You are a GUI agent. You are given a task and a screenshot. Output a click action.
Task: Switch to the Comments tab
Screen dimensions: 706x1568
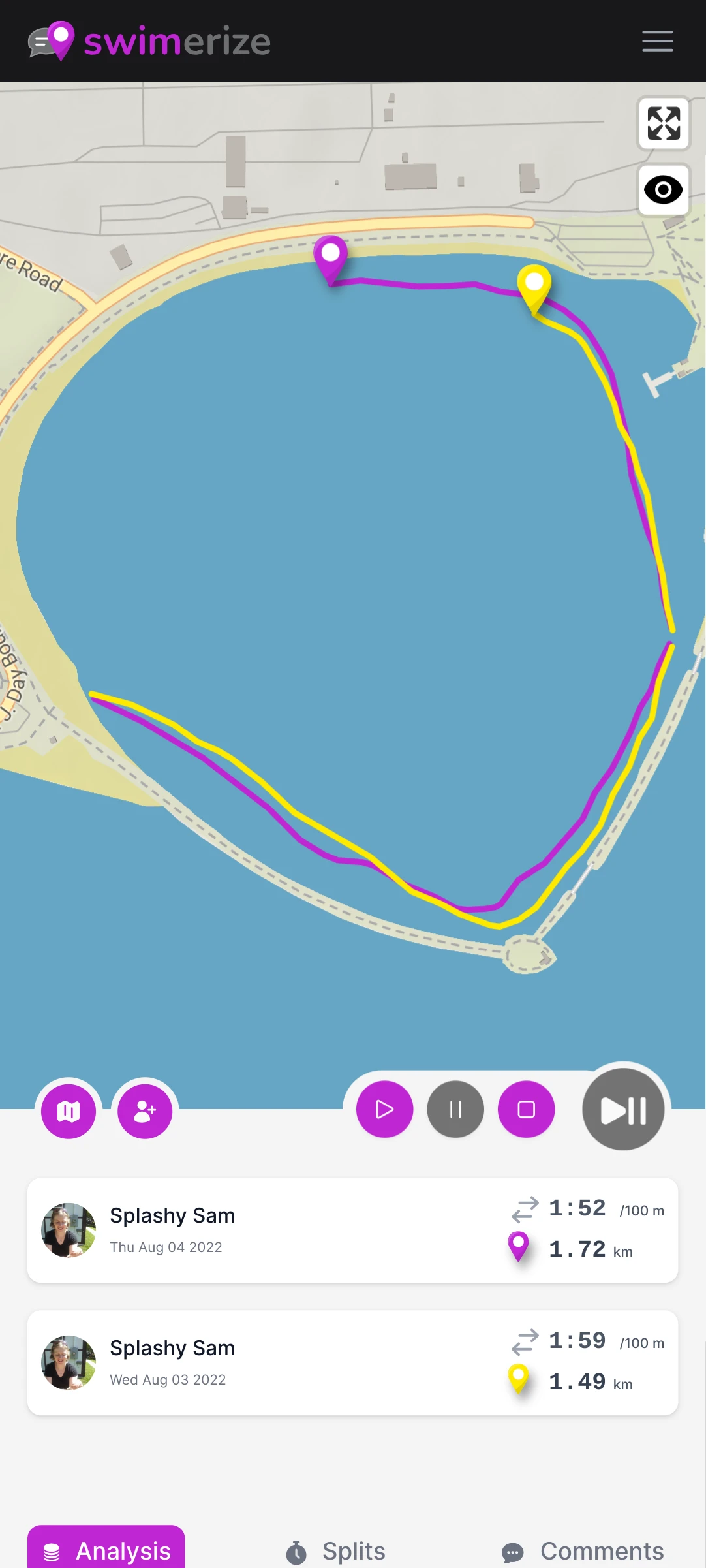tap(583, 1551)
